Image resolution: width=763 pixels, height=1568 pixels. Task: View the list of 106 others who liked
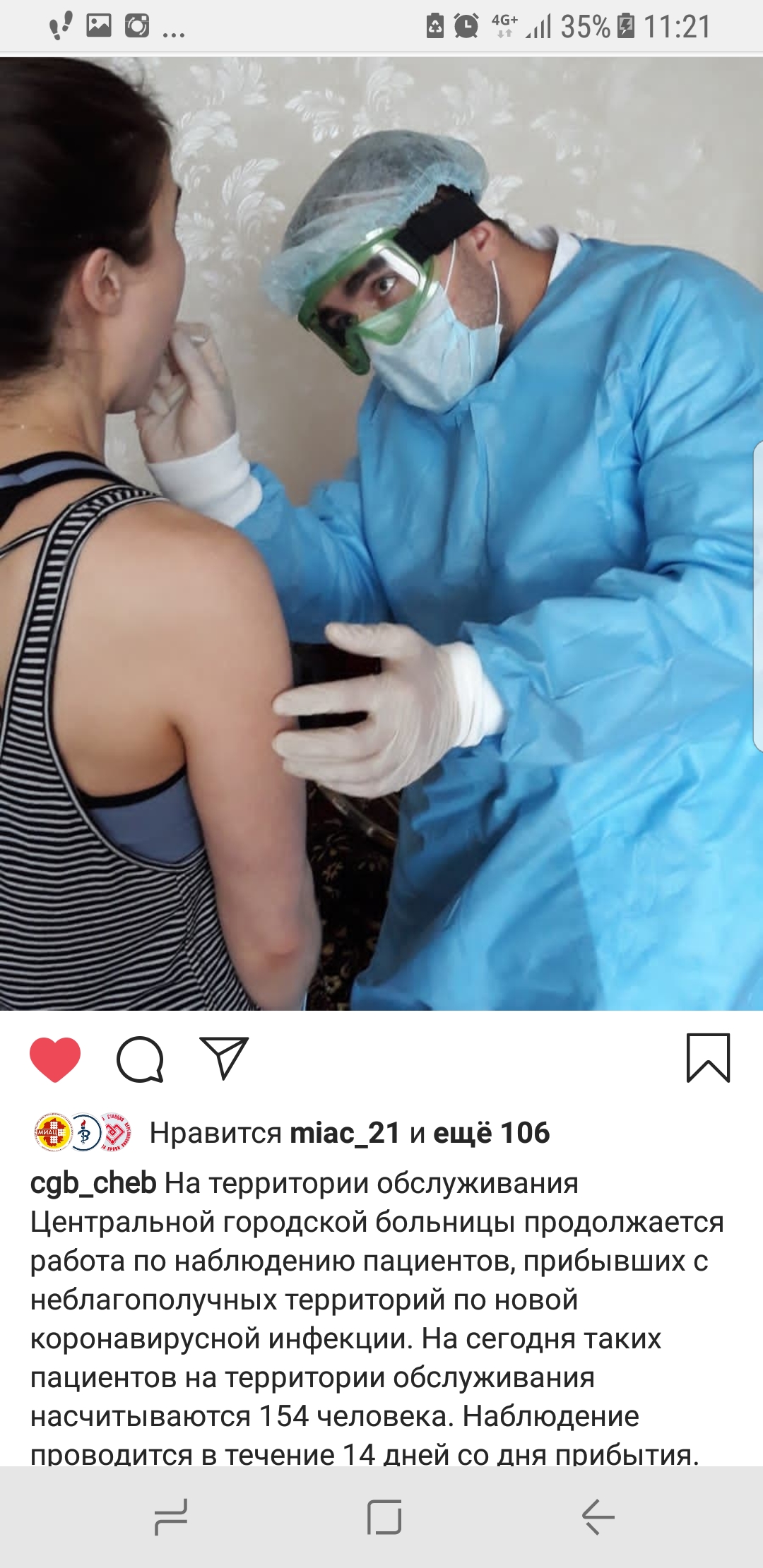point(491,1133)
